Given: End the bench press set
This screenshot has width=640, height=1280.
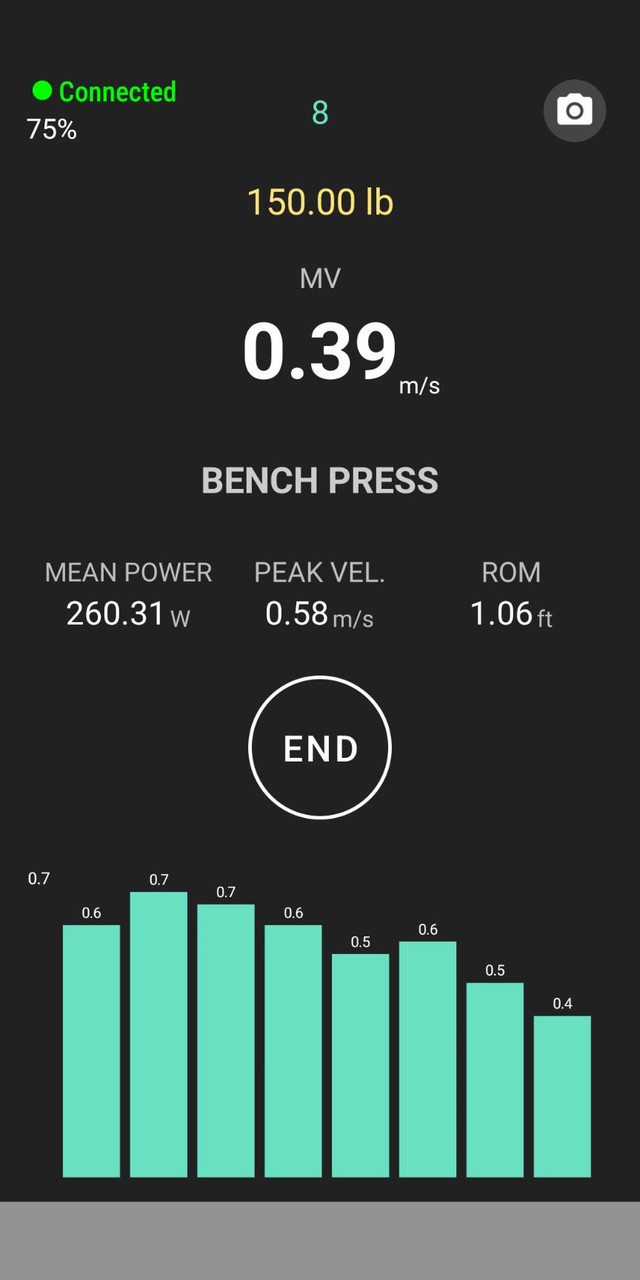Looking at the screenshot, I should point(320,748).
